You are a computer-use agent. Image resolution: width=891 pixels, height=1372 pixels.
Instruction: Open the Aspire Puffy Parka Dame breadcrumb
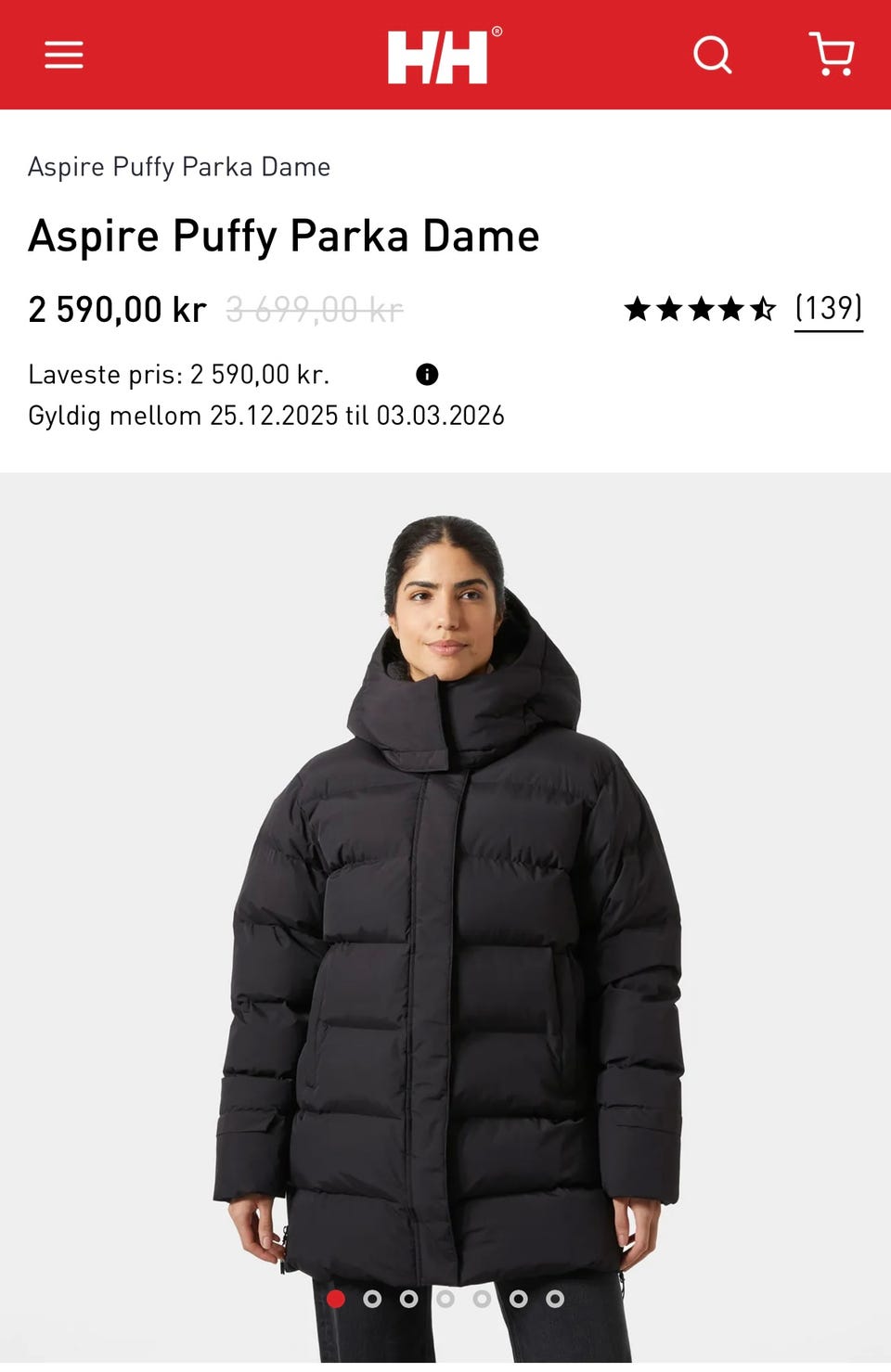pos(179,167)
